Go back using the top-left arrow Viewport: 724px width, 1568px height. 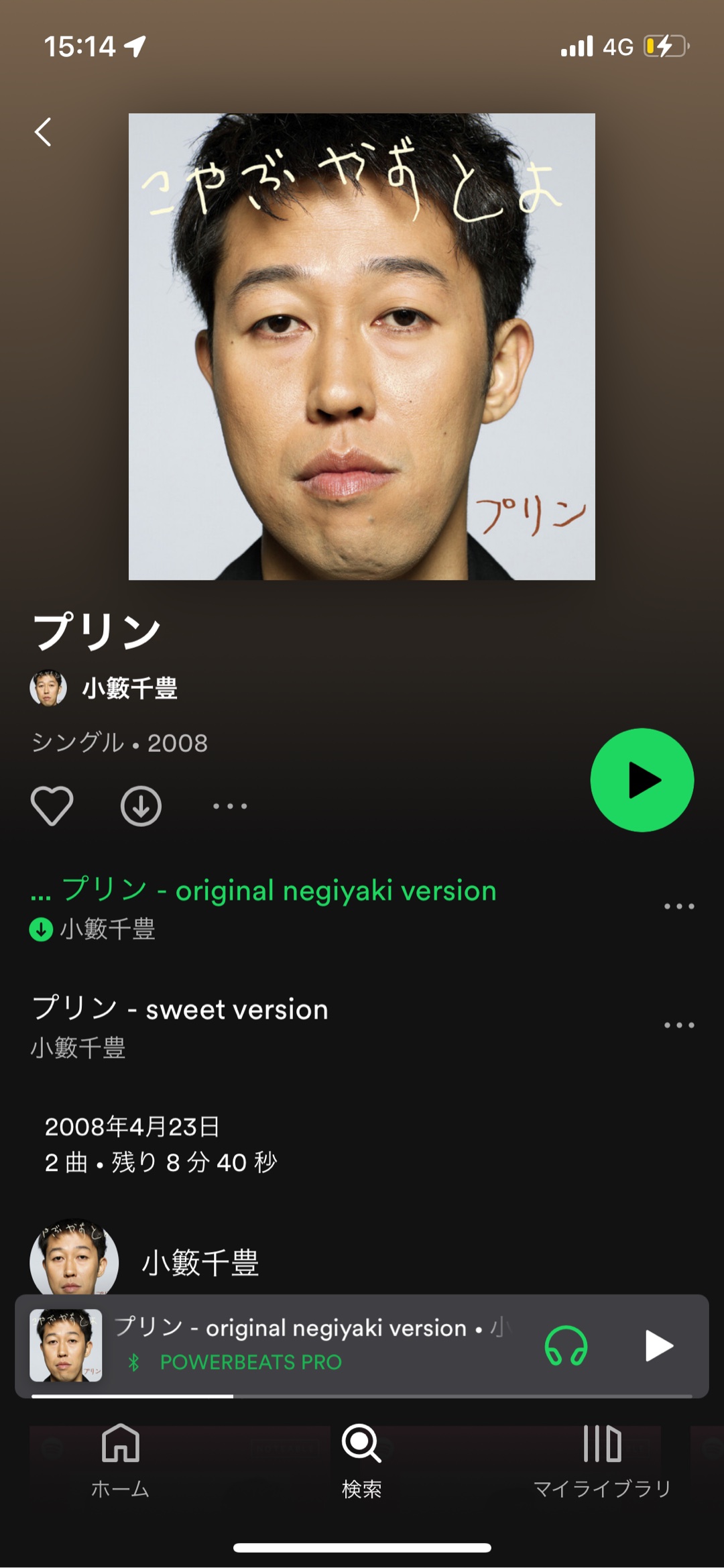[43, 131]
